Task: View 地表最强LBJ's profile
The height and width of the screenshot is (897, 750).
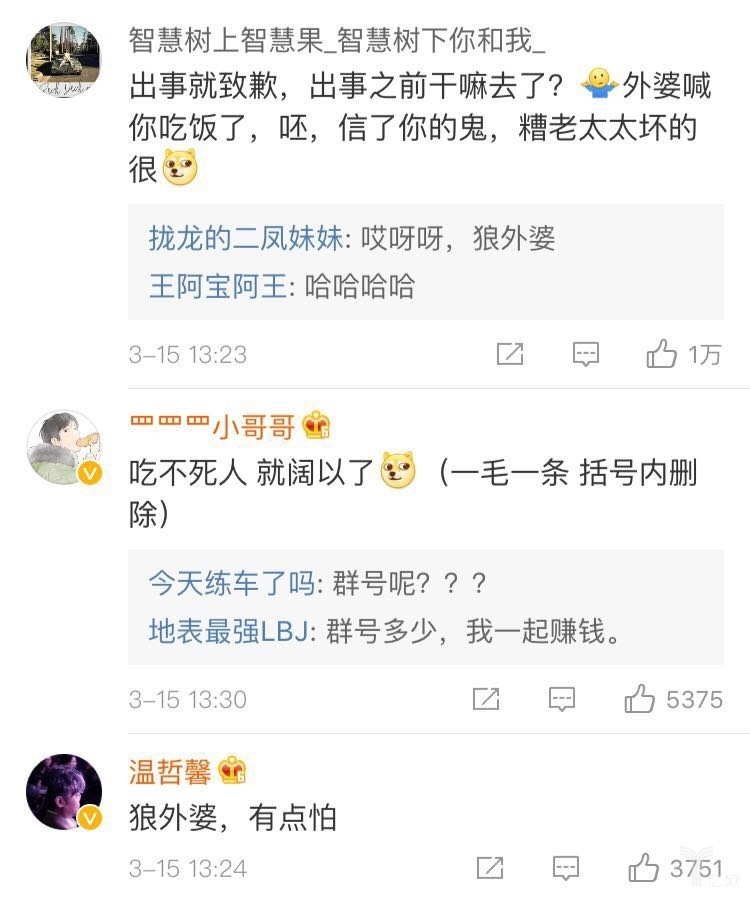Action: pos(230,631)
